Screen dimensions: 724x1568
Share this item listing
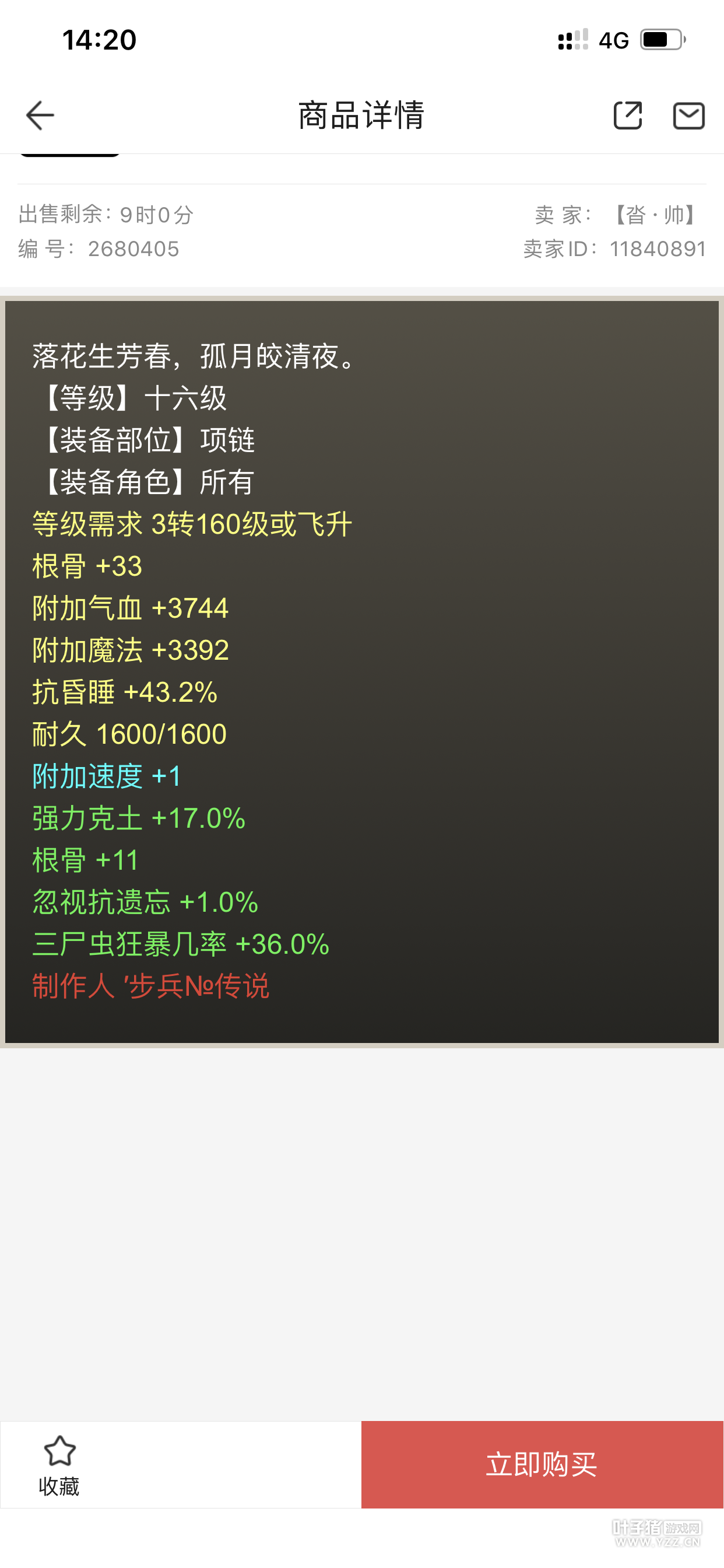(x=627, y=116)
